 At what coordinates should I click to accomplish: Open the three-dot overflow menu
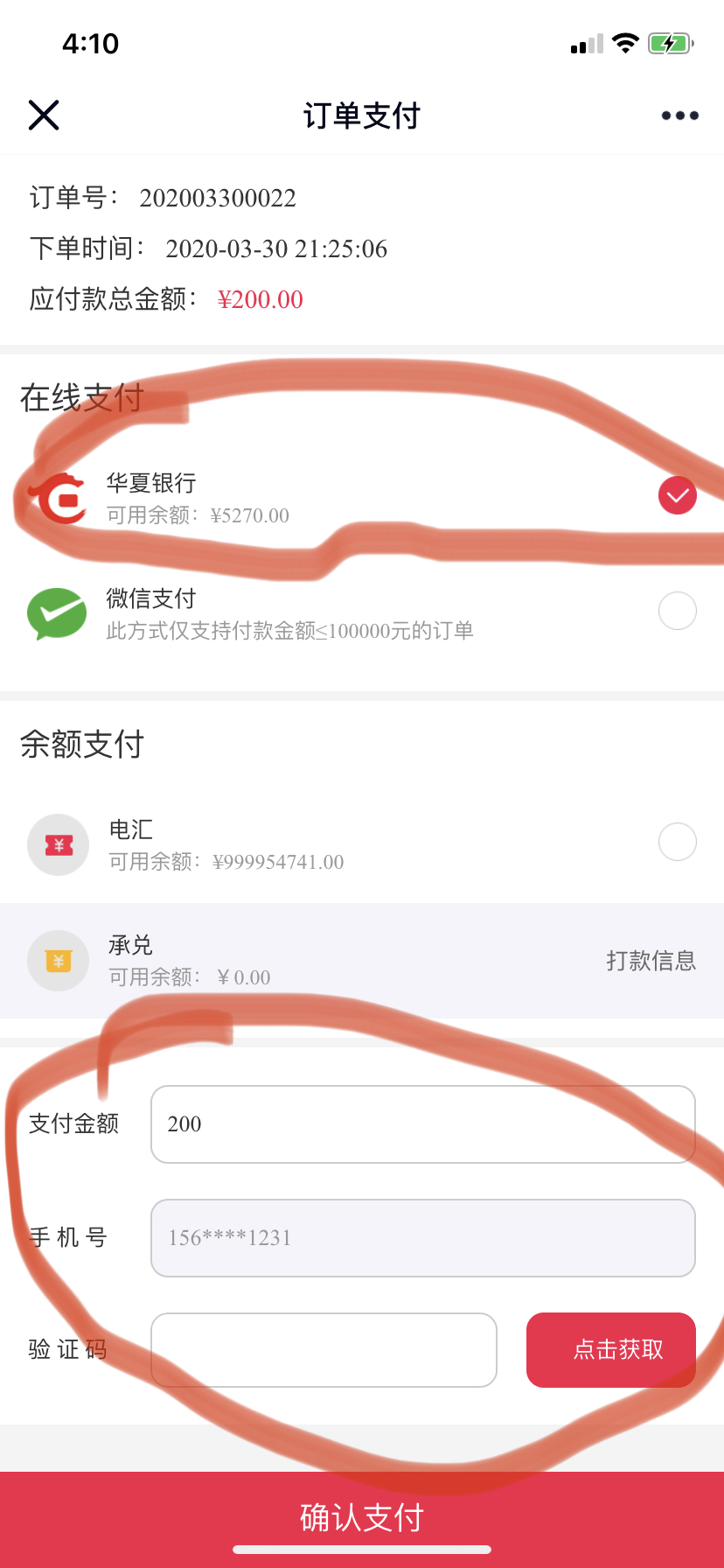[679, 115]
